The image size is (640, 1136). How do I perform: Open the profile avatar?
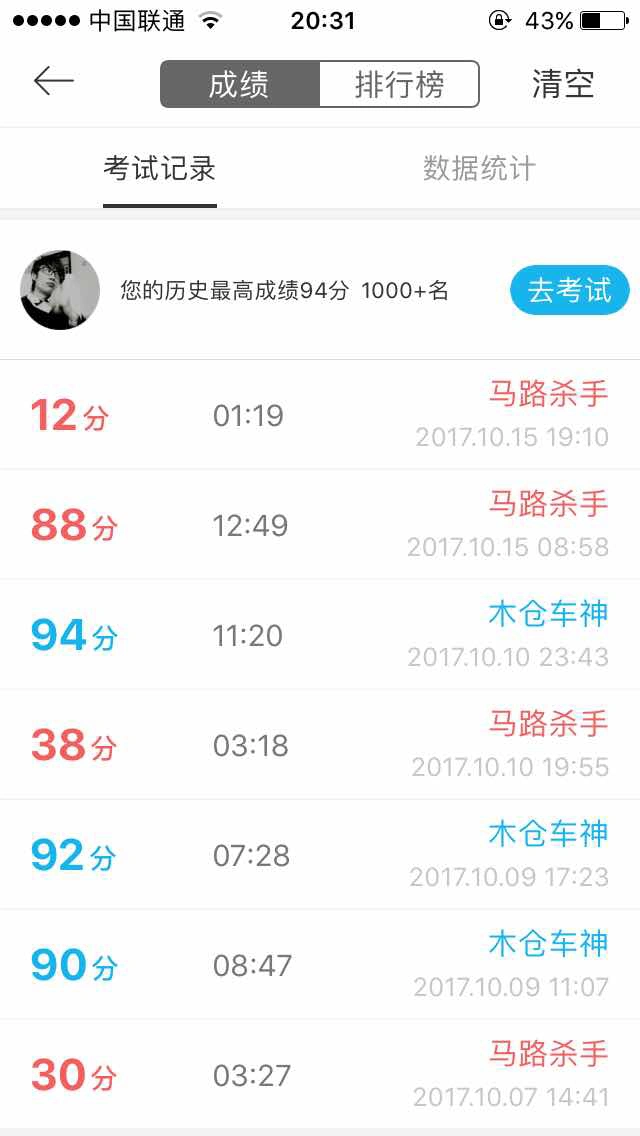pos(60,290)
